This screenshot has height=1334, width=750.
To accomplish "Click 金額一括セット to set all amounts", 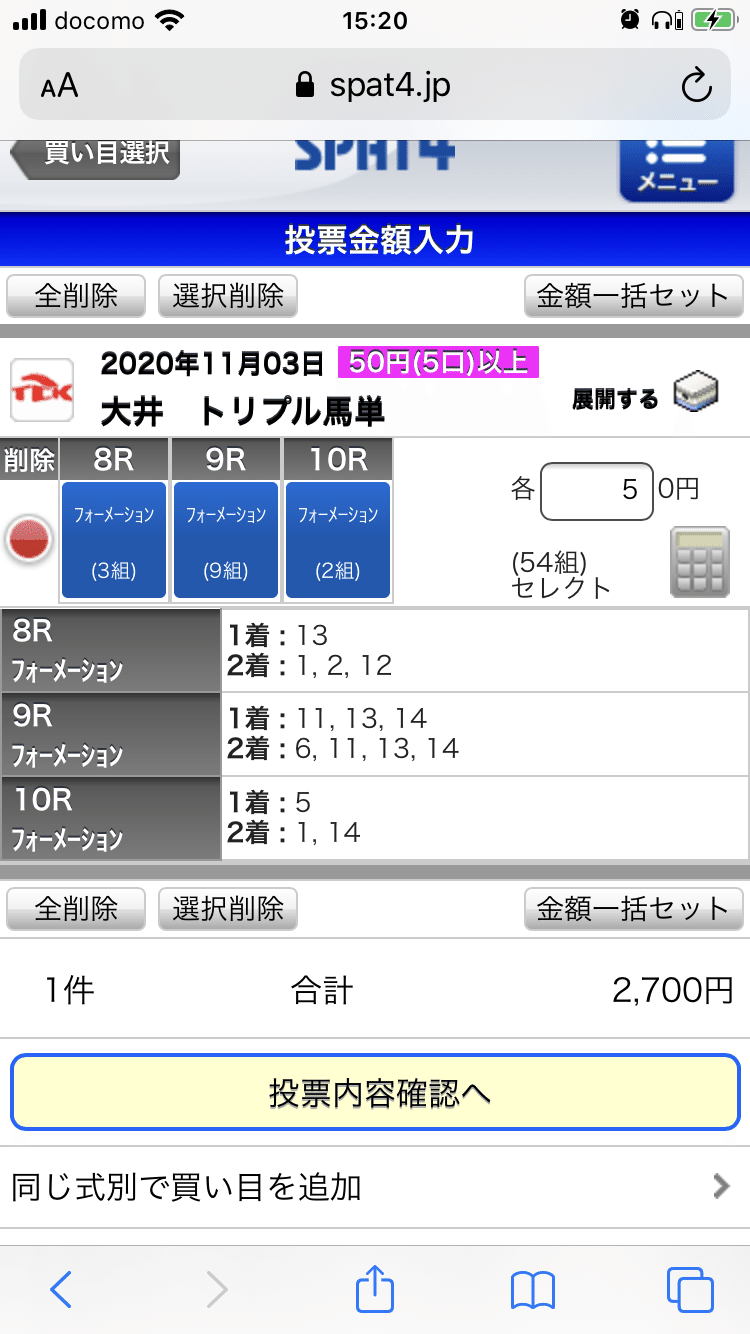I will (634, 296).
